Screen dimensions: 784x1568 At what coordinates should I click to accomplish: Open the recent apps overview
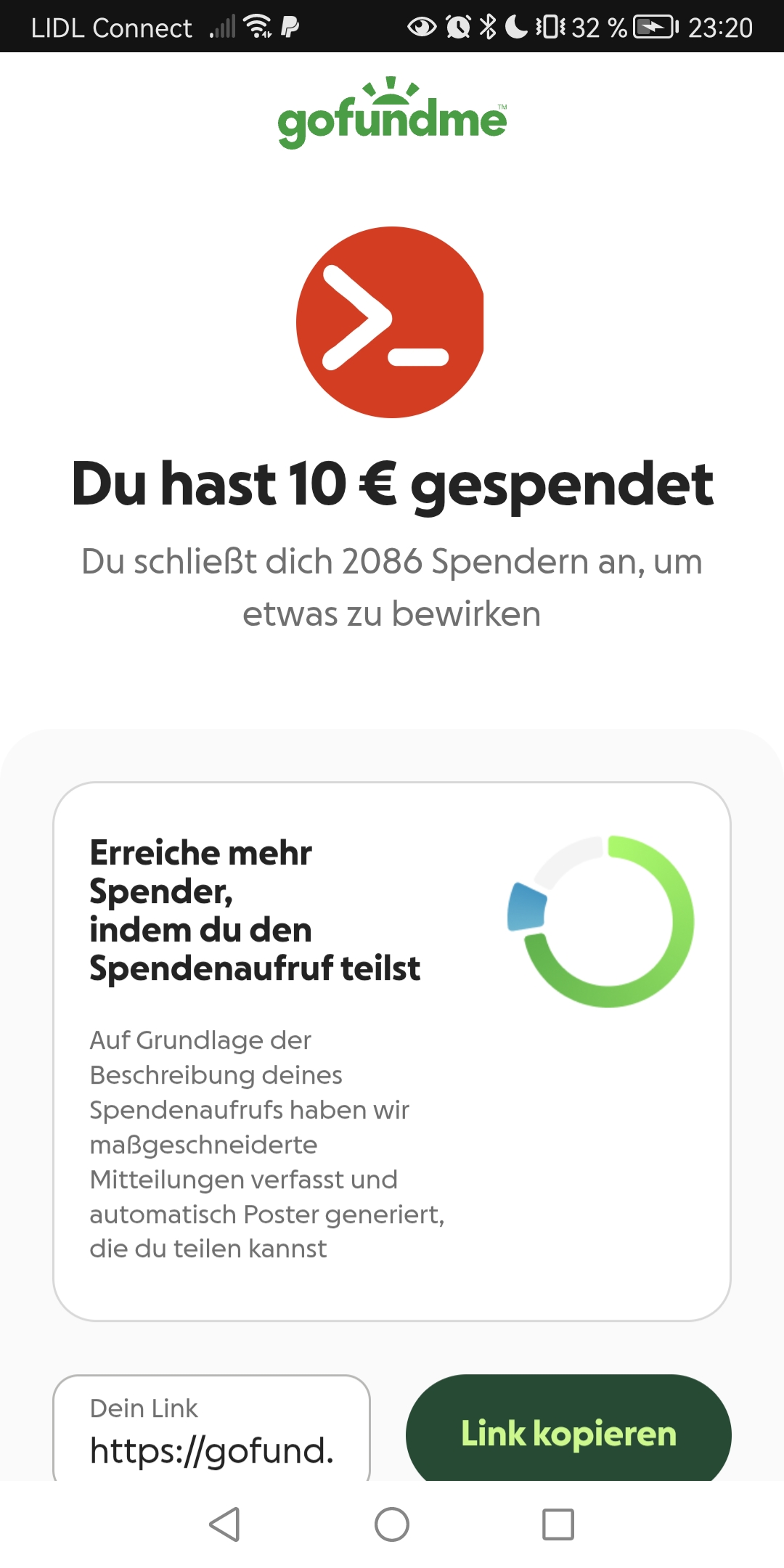click(558, 1524)
